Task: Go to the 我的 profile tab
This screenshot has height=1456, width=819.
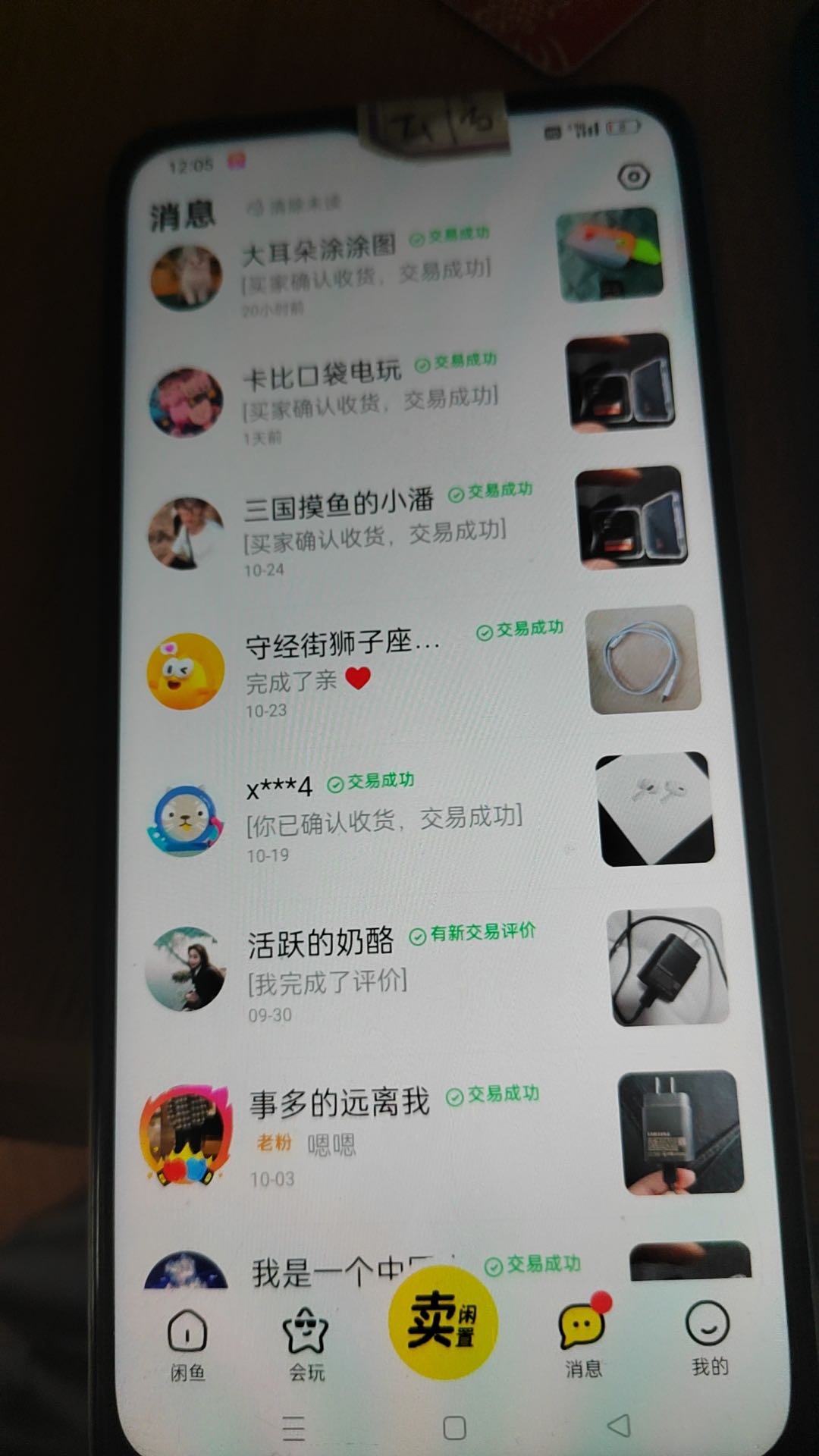Action: (708, 1338)
